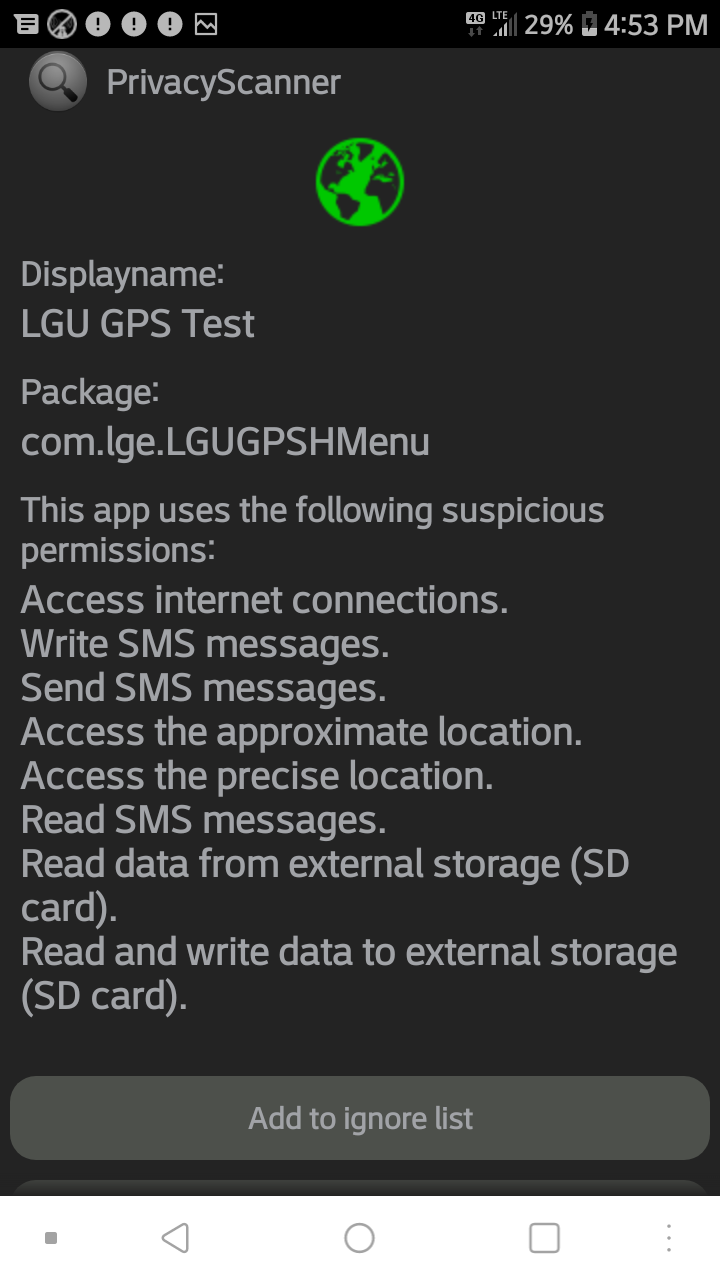The image size is (720, 1280).
Task: Go back using the navigation bar
Action: 175,1238
